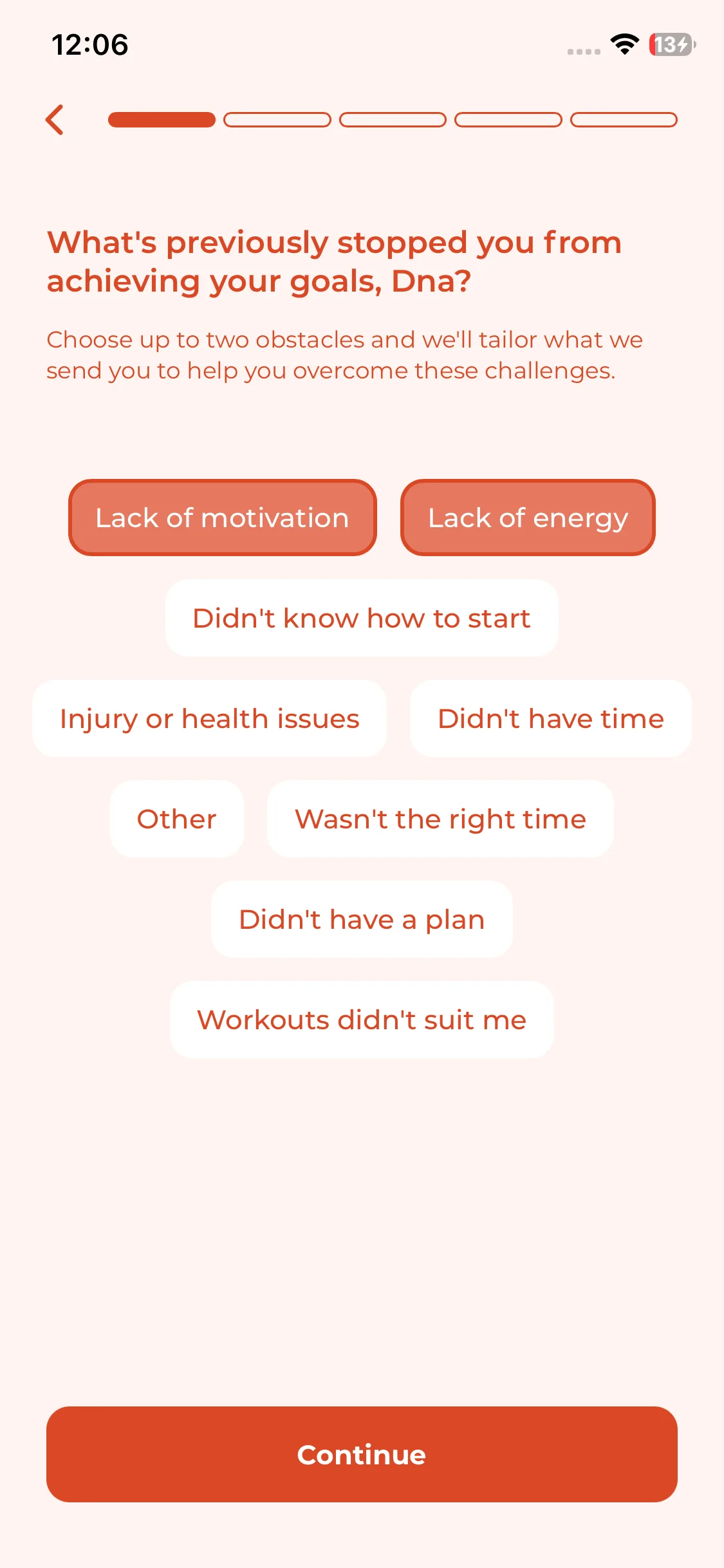Choose Injury or health issues

[210, 718]
